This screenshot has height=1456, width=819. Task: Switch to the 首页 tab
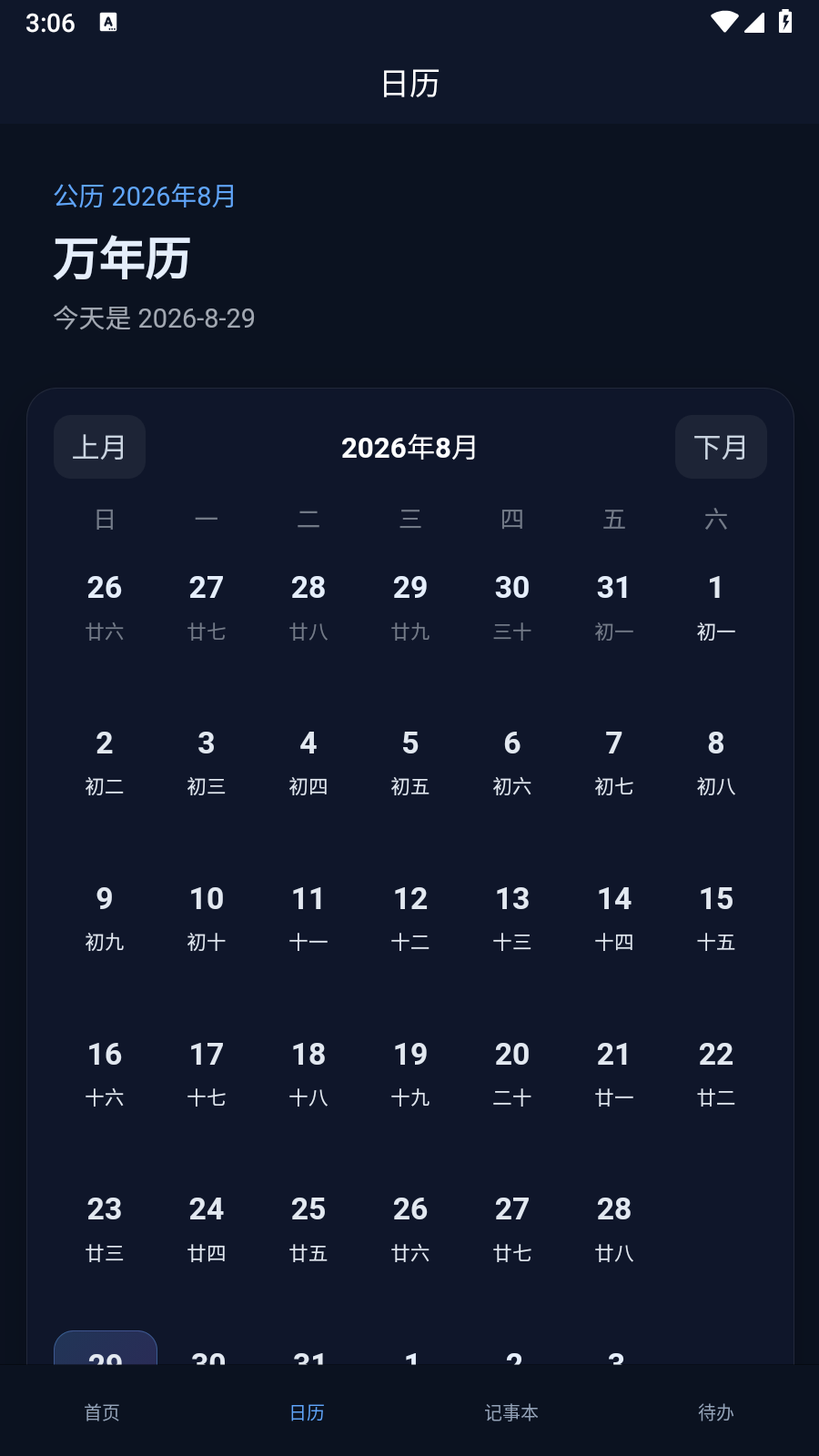pos(102,1411)
